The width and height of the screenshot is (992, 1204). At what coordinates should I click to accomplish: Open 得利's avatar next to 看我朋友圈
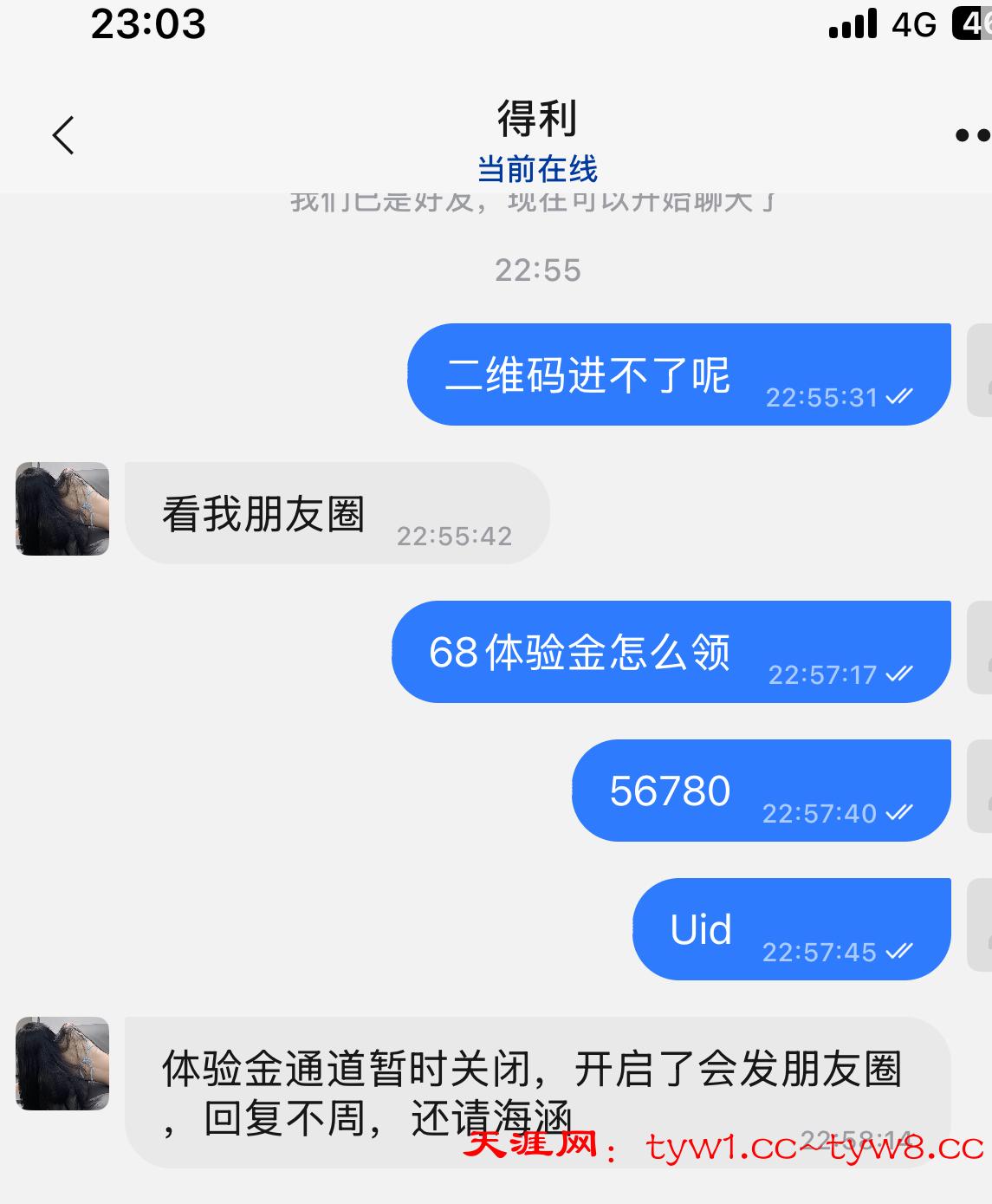click(62, 509)
